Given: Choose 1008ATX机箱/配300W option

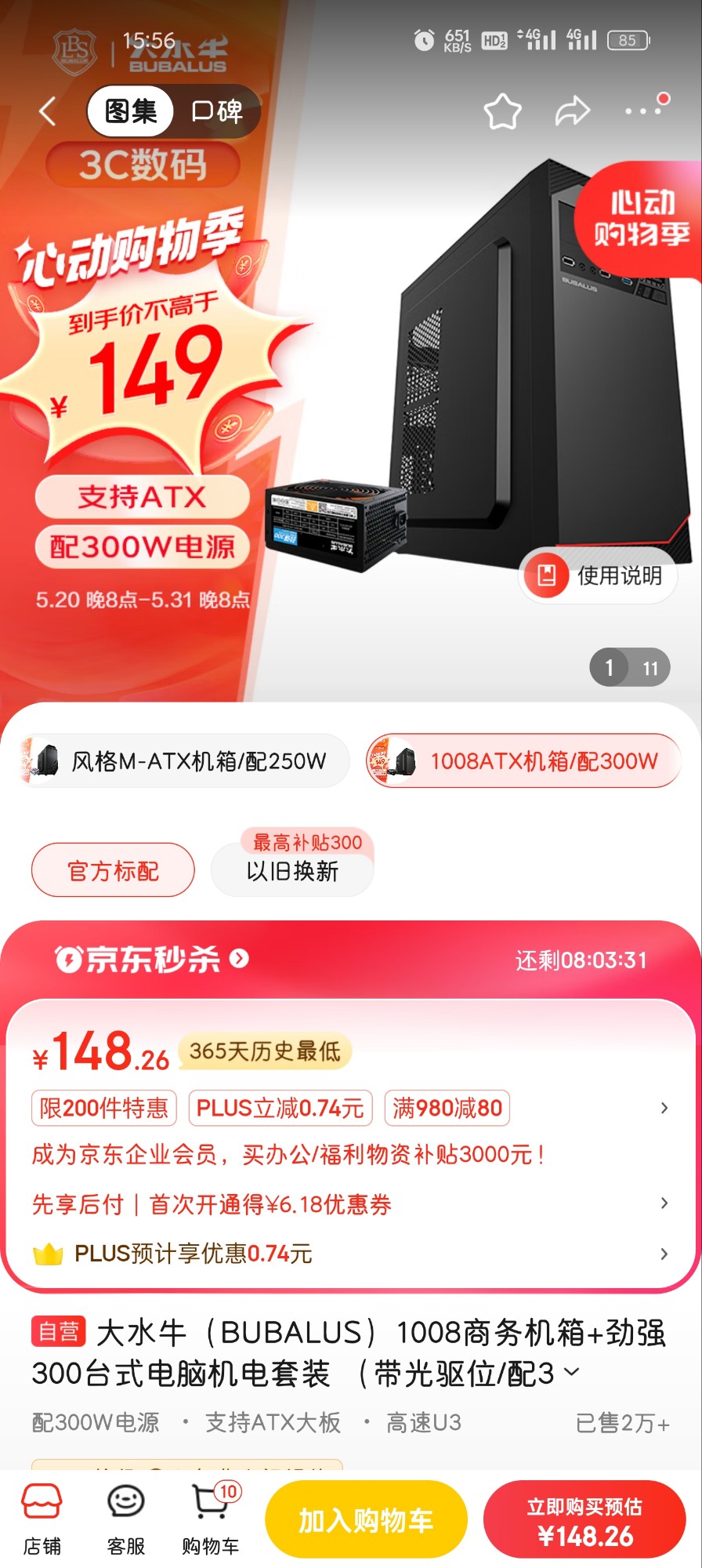Looking at the screenshot, I should (523, 760).
